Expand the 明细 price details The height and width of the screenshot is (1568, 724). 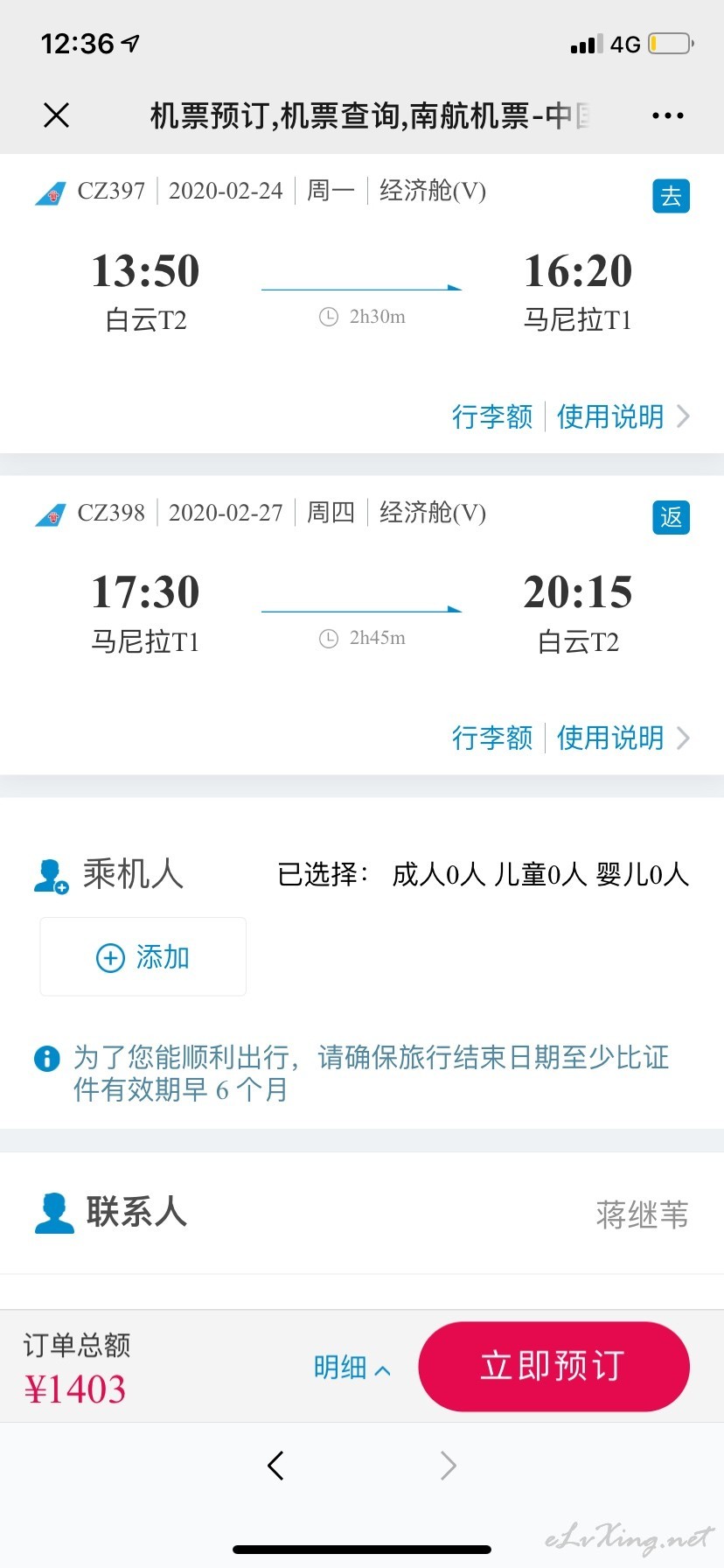pos(352,1367)
